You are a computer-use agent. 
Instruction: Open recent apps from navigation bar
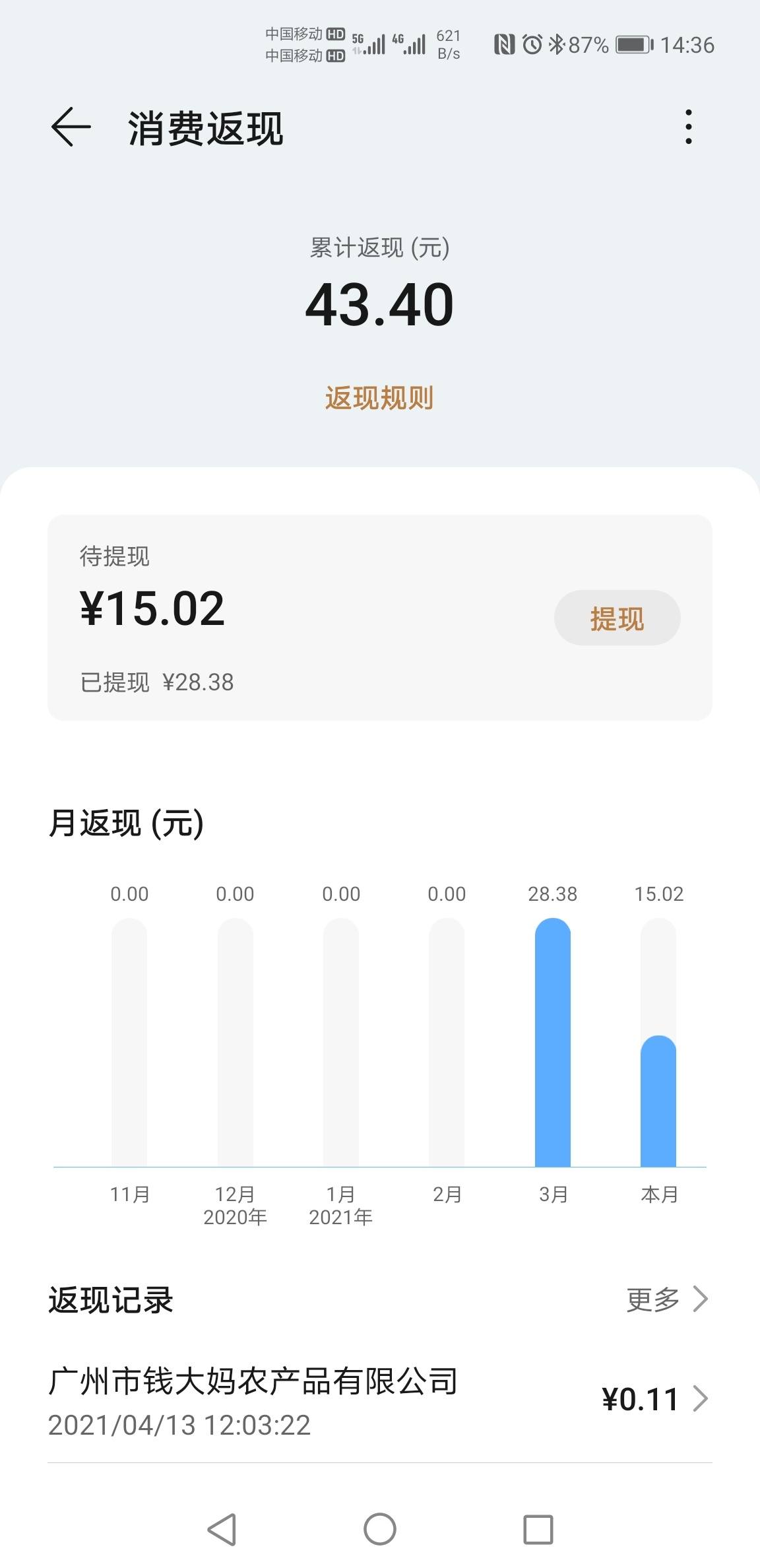(x=538, y=1529)
